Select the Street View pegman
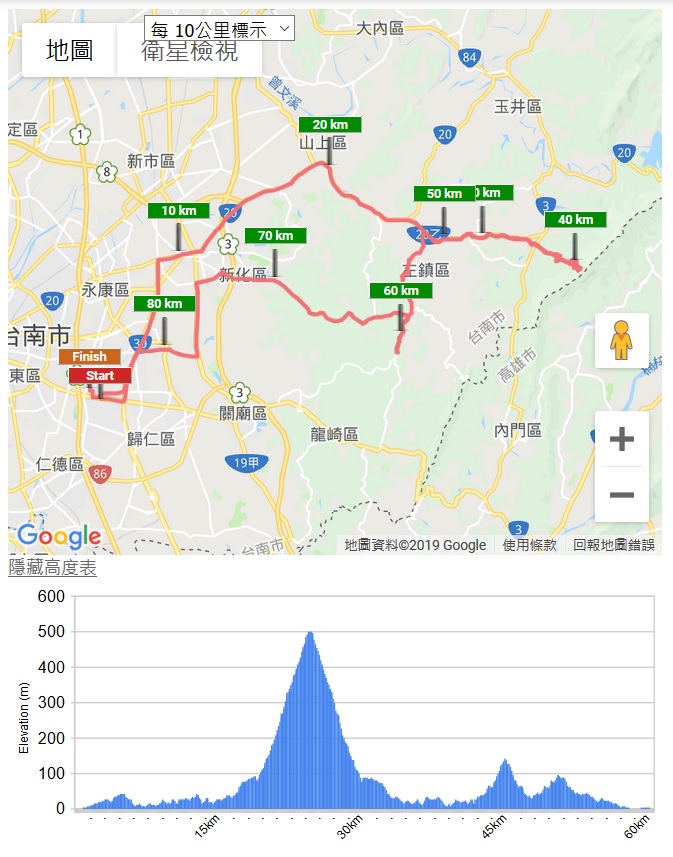The image size is (673, 857). [621, 341]
